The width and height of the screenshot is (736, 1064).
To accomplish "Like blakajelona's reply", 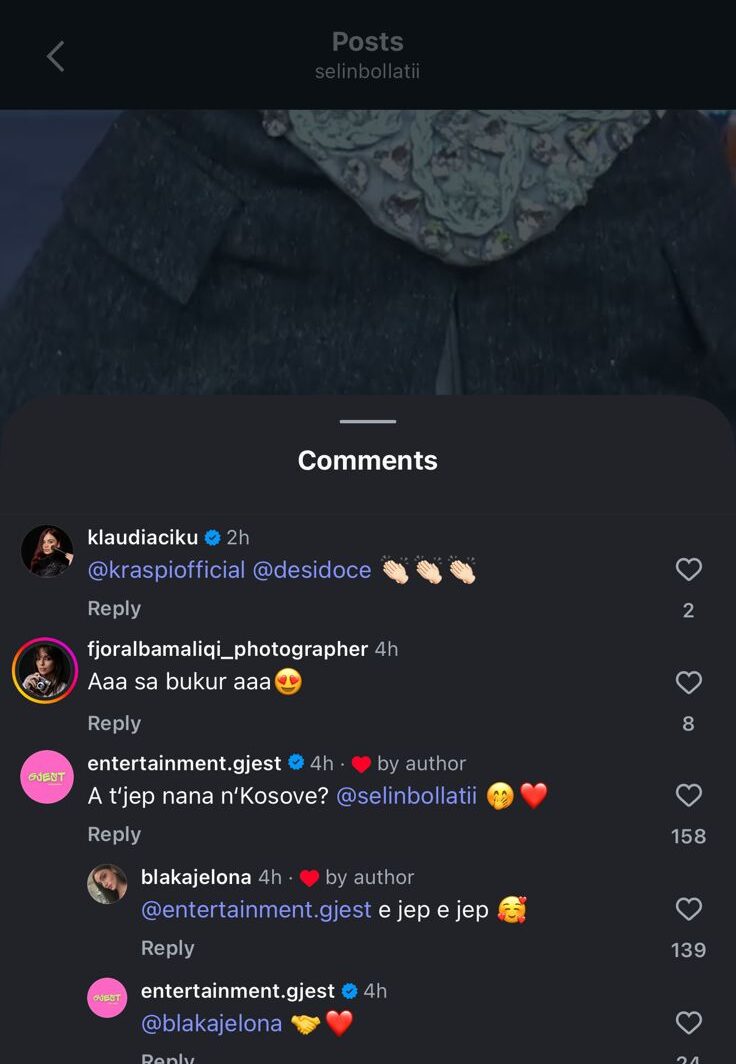I will point(688,909).
